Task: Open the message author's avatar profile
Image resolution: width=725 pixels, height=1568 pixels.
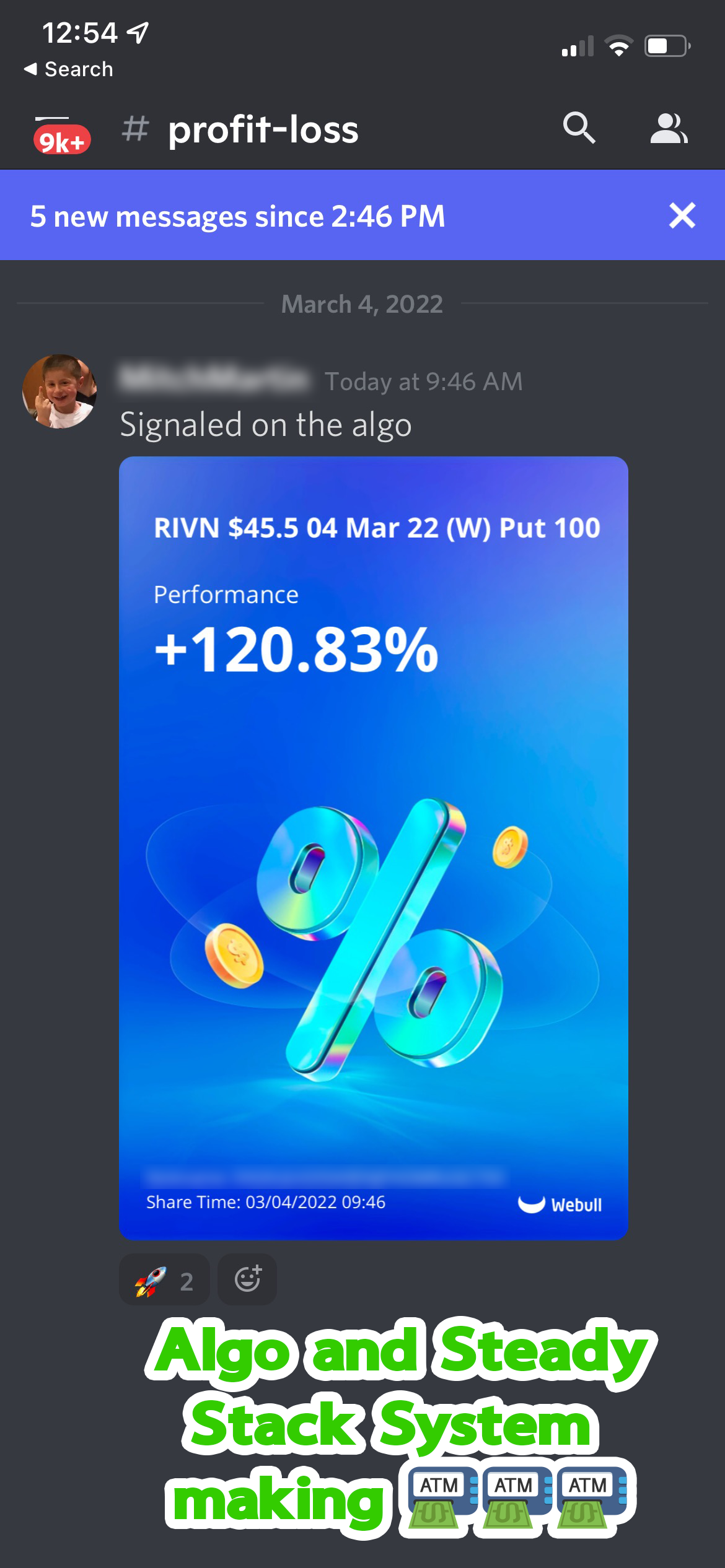Action: pyautogui.click(x=59, y=391)
